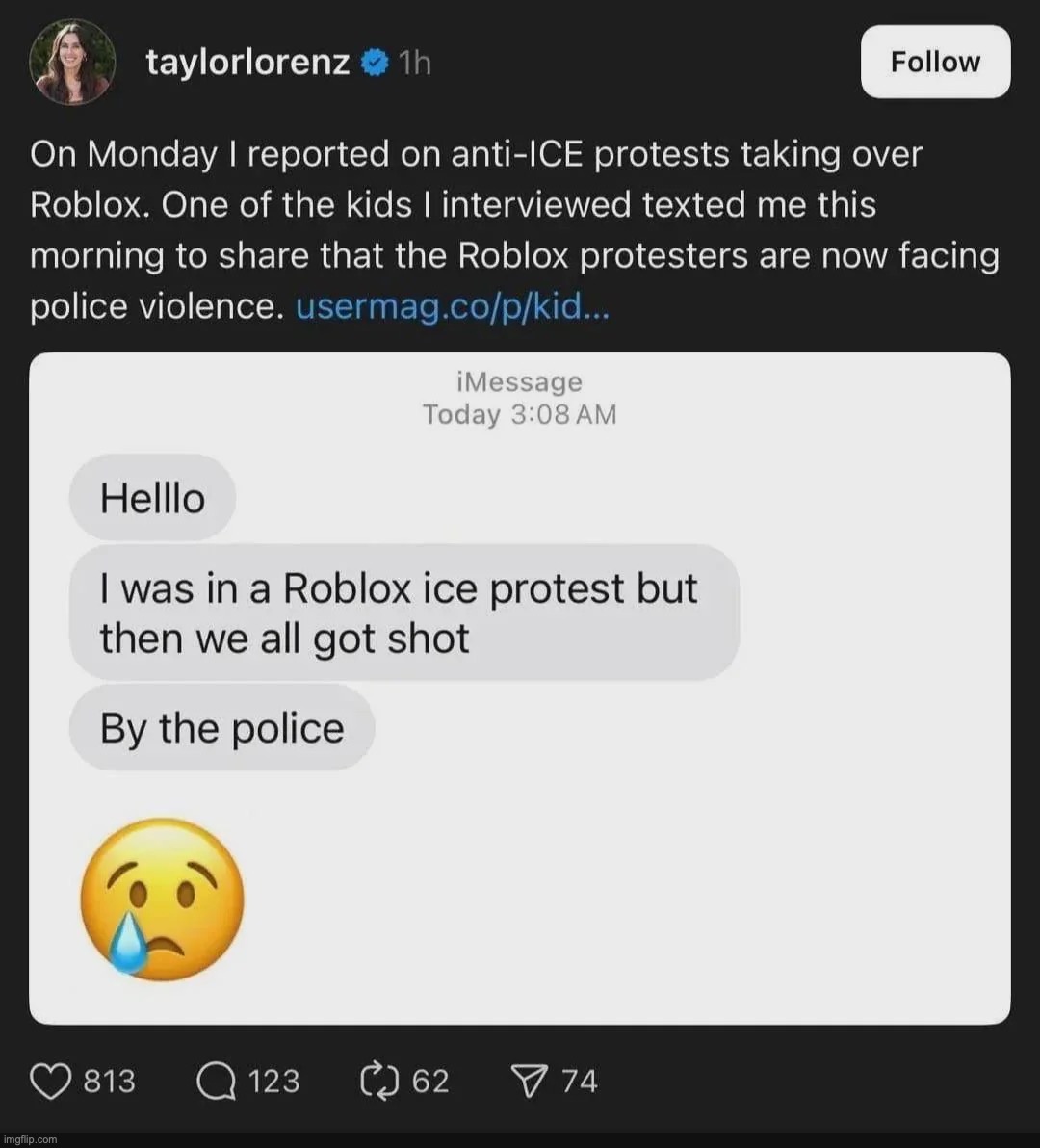1040x1148 pixels.
Task: Open the usermag.co article link
Action: click(x=452, y=306)
